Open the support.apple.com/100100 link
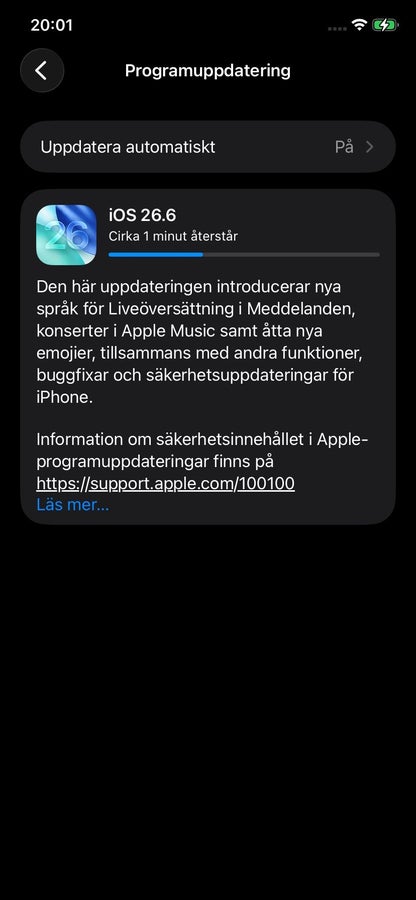This screenshot has width=416, height=900. point(165,483)
